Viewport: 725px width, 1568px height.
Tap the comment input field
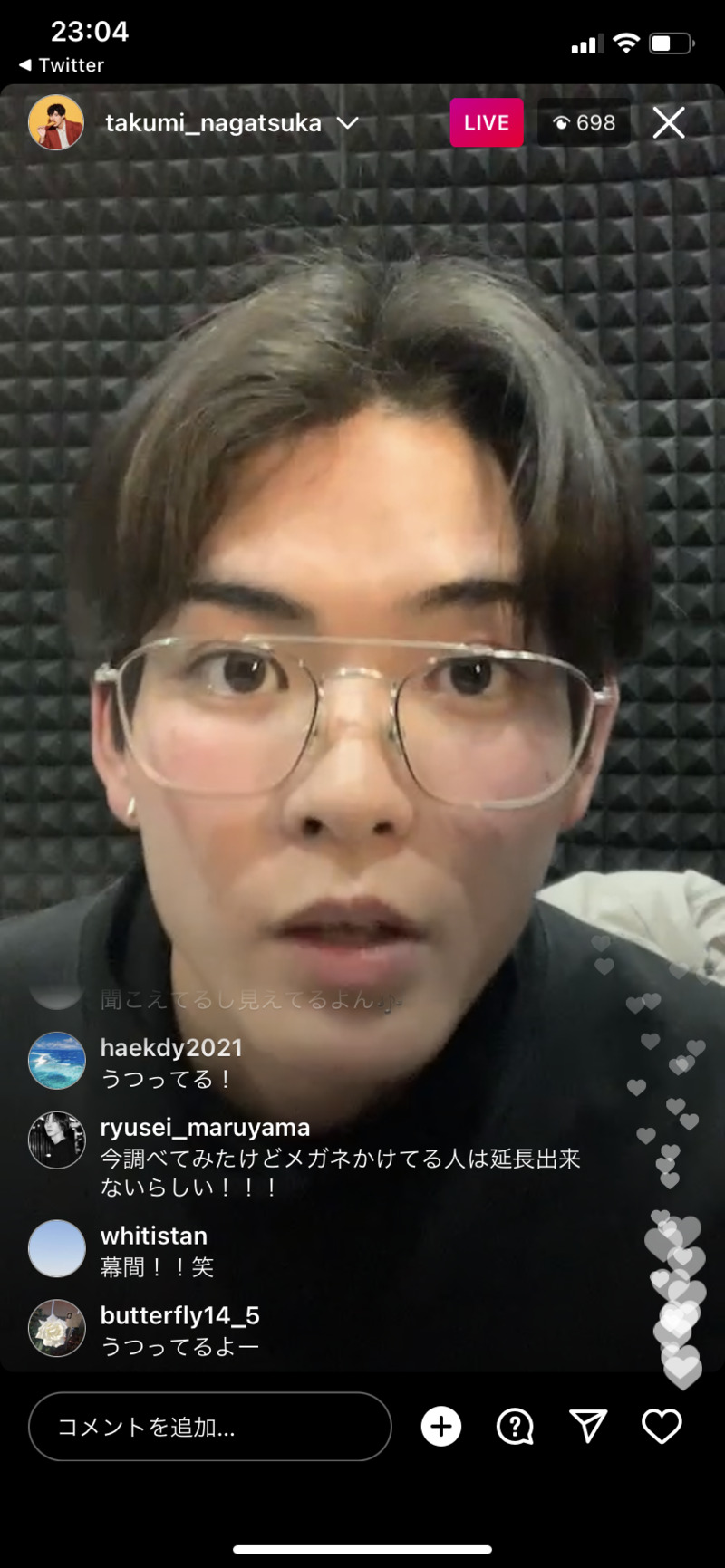209,1427
